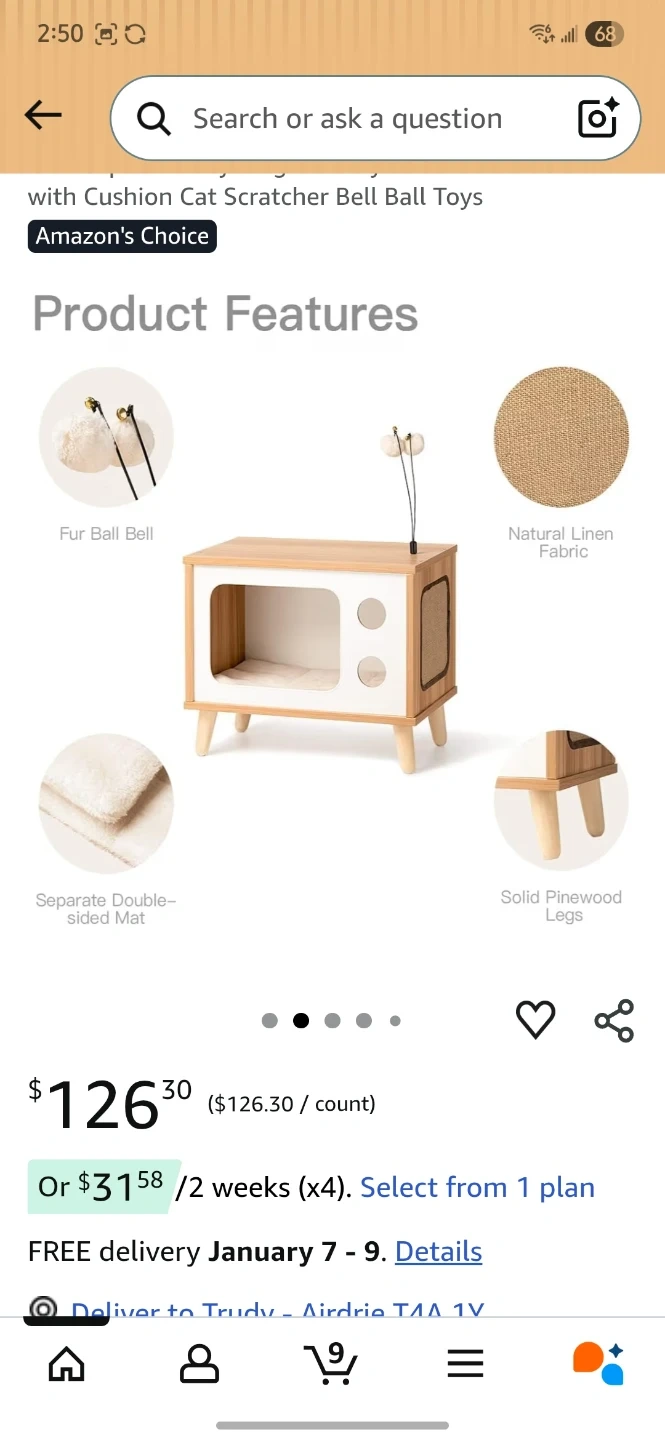This screenshot has height=1440, width=665.
Task: Open Select from 1 plan link
Action: pyautogui.click(x=477, y=1187)
